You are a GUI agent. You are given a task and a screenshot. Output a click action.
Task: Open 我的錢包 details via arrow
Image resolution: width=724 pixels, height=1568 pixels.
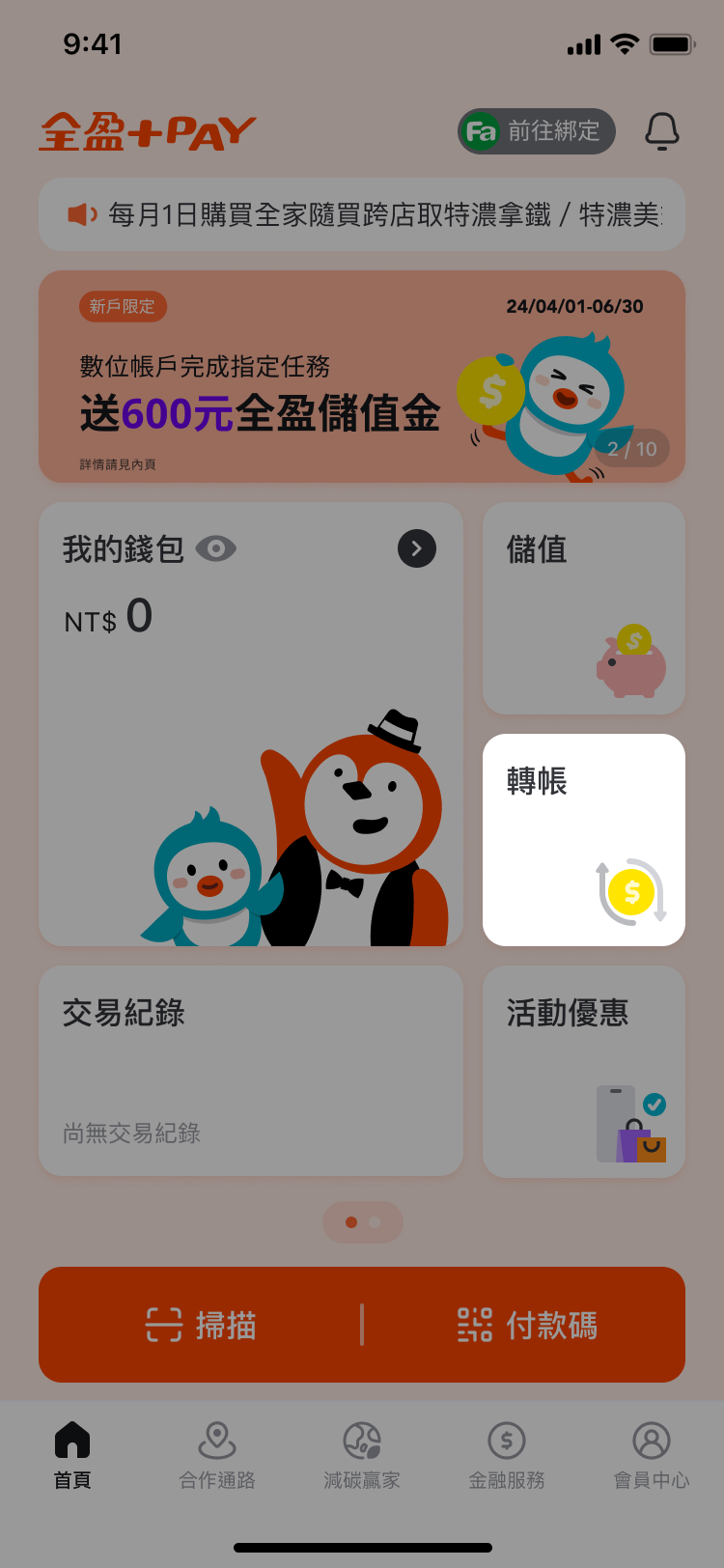coord(417,548)
